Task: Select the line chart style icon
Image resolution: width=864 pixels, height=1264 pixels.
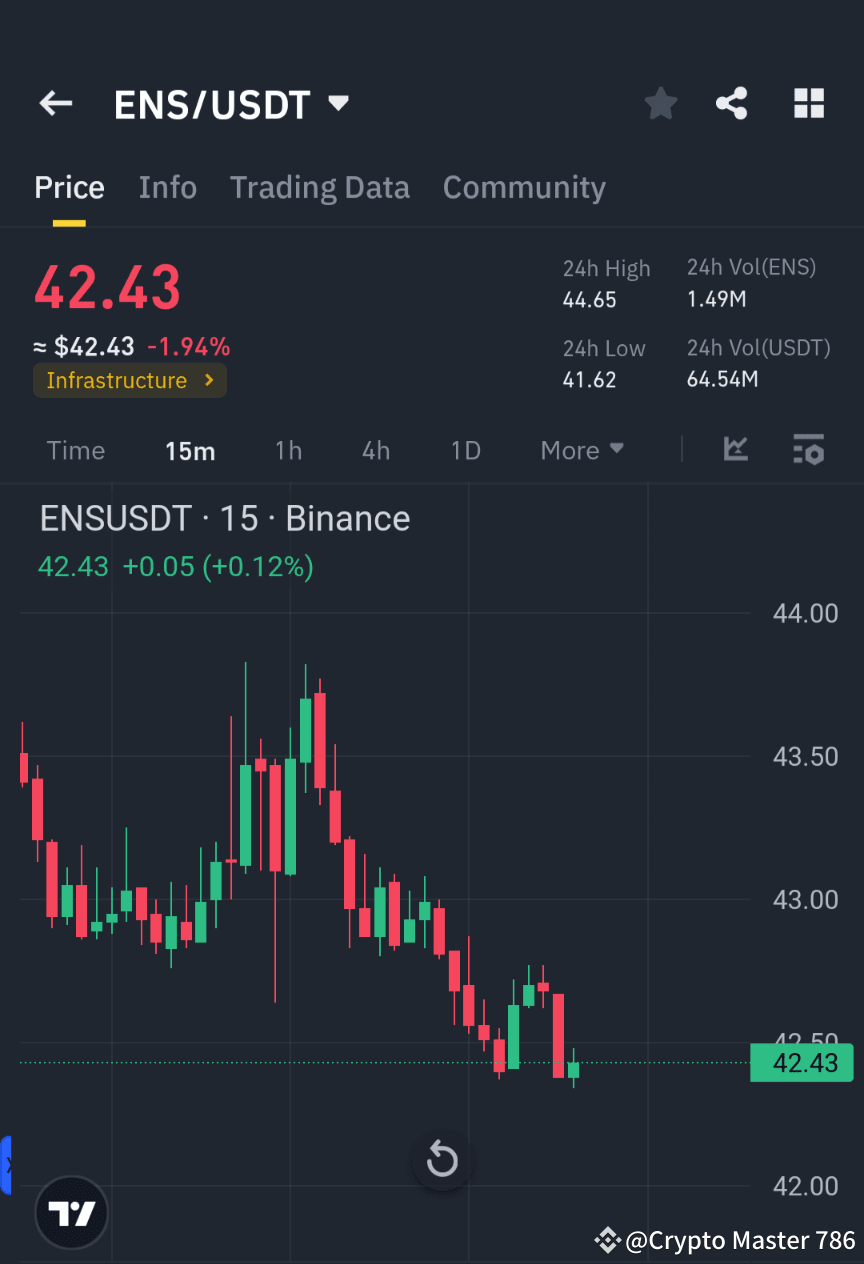Action: coord(735,450)
